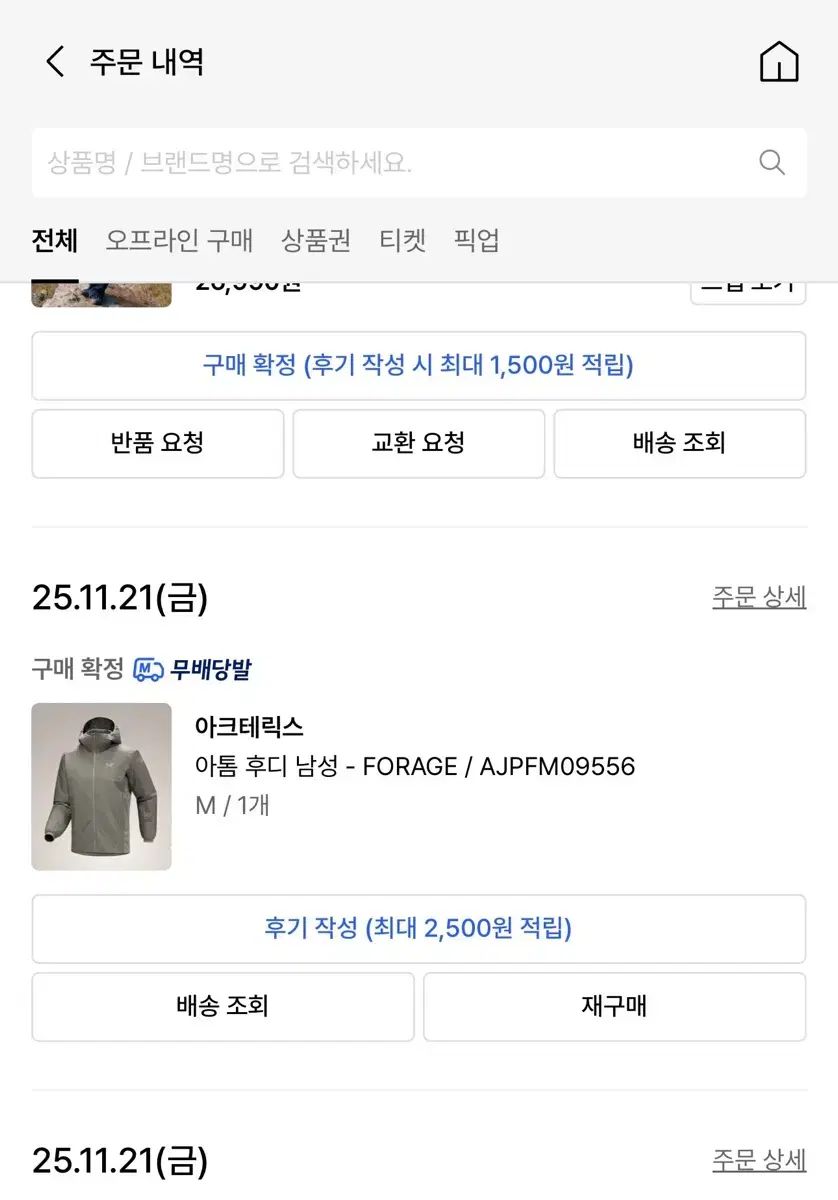Viewport: 838px width, 1200px height.
Task: Confirm purchase with the 구매 확정 button
Action: click(x=418, y=365)
